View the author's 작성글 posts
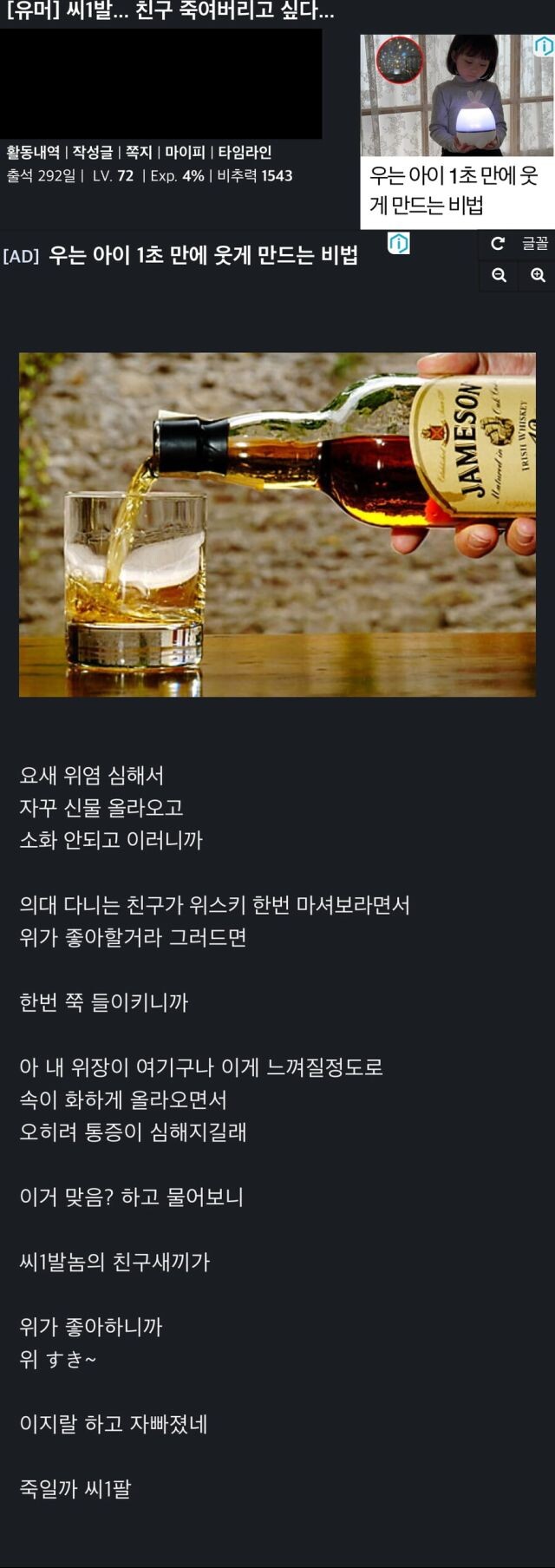The height and width of the screenshot is (1568, 555). 93,152
